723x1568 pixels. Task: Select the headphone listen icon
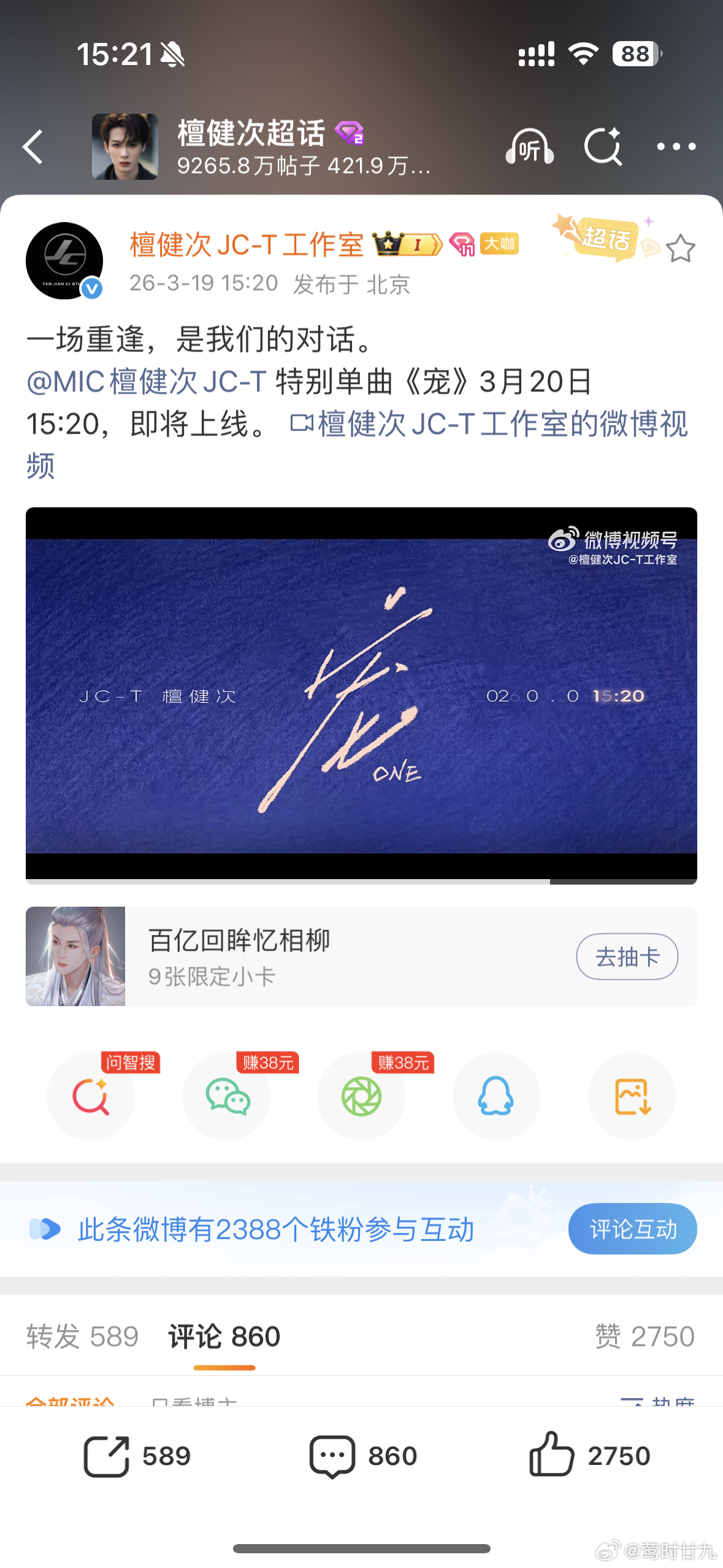point(529,146)
